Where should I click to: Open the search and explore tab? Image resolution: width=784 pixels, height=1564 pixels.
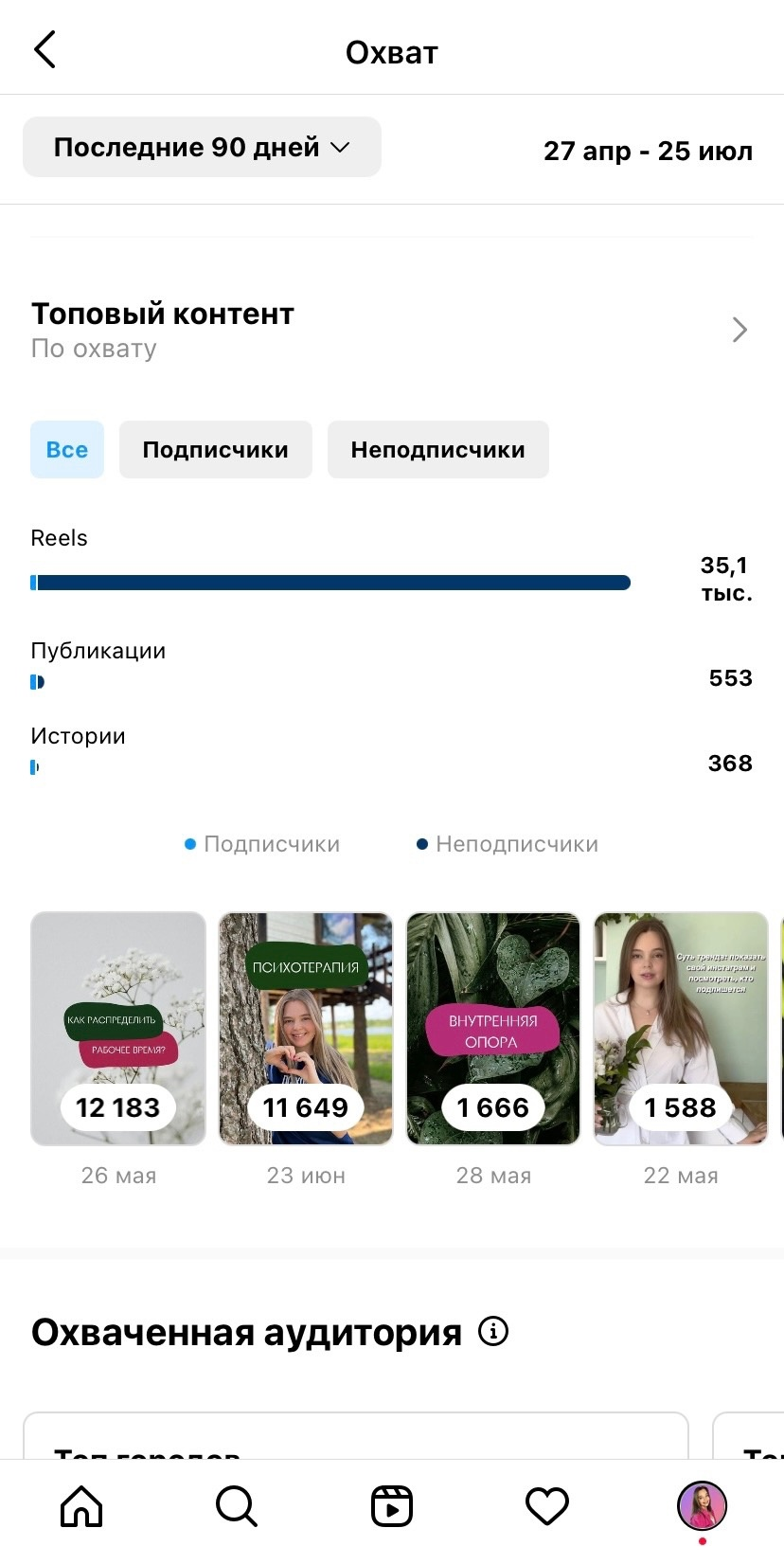(237, 1506)
